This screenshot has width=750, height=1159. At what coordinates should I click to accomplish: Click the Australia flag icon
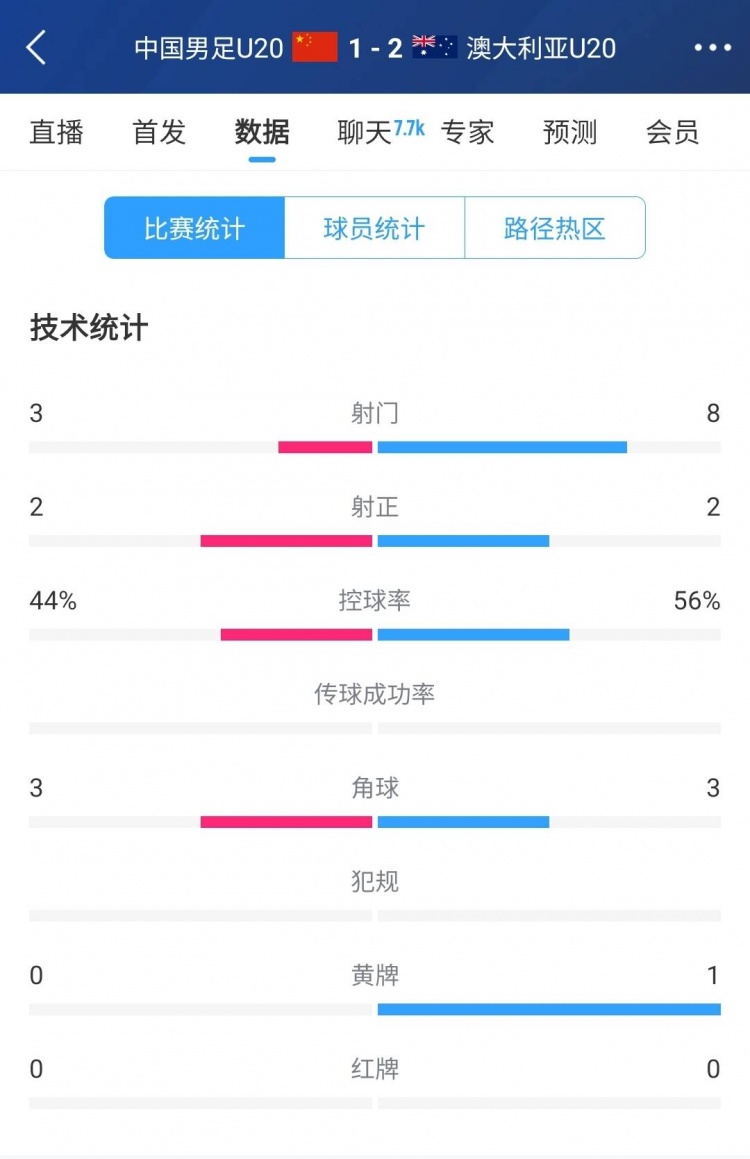tap(434, 46)
